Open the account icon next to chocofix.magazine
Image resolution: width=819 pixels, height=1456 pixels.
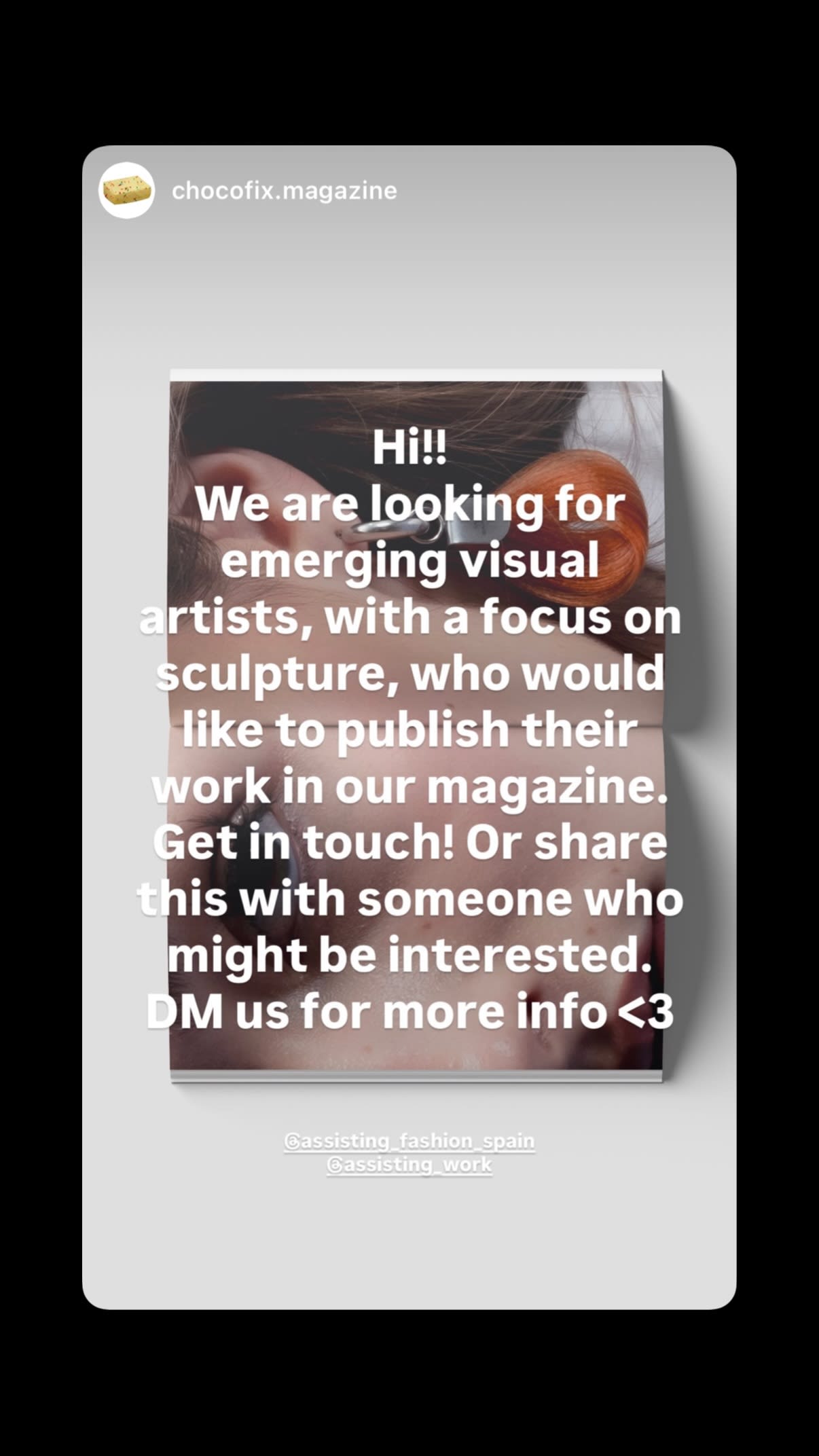126,191
